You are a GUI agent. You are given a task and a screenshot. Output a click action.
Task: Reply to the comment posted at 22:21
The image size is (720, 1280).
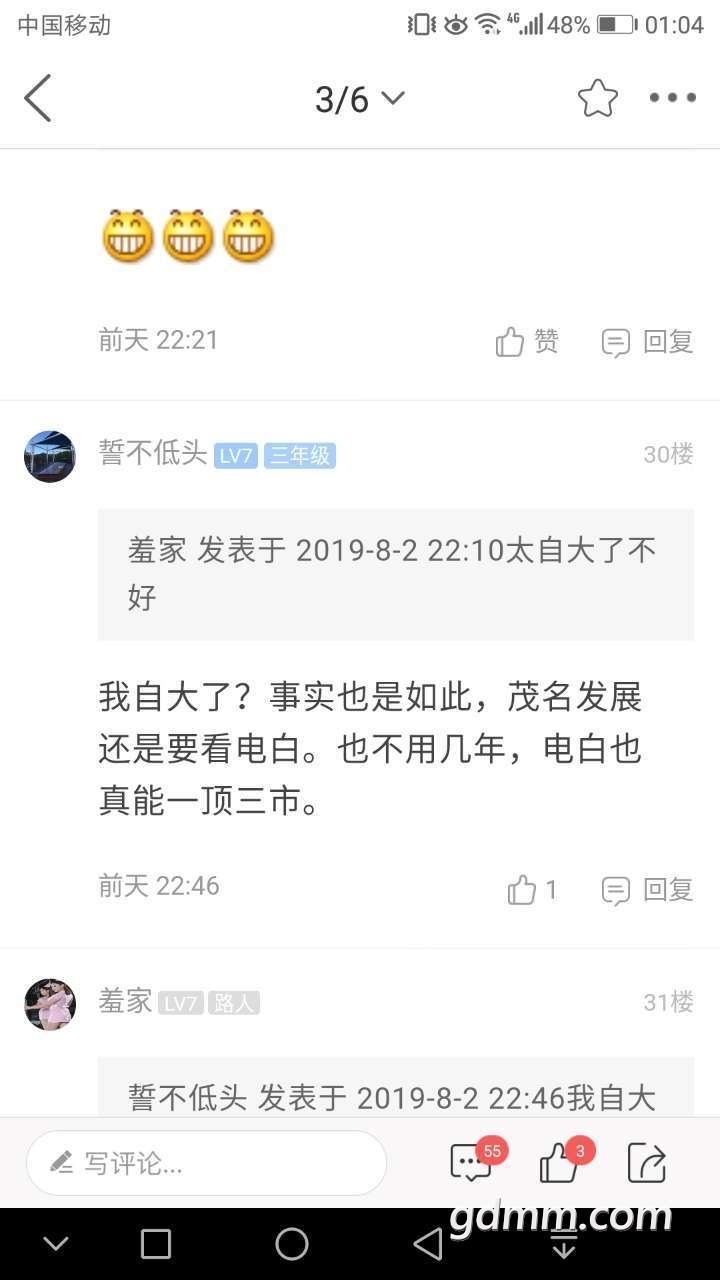click(647, 342)
